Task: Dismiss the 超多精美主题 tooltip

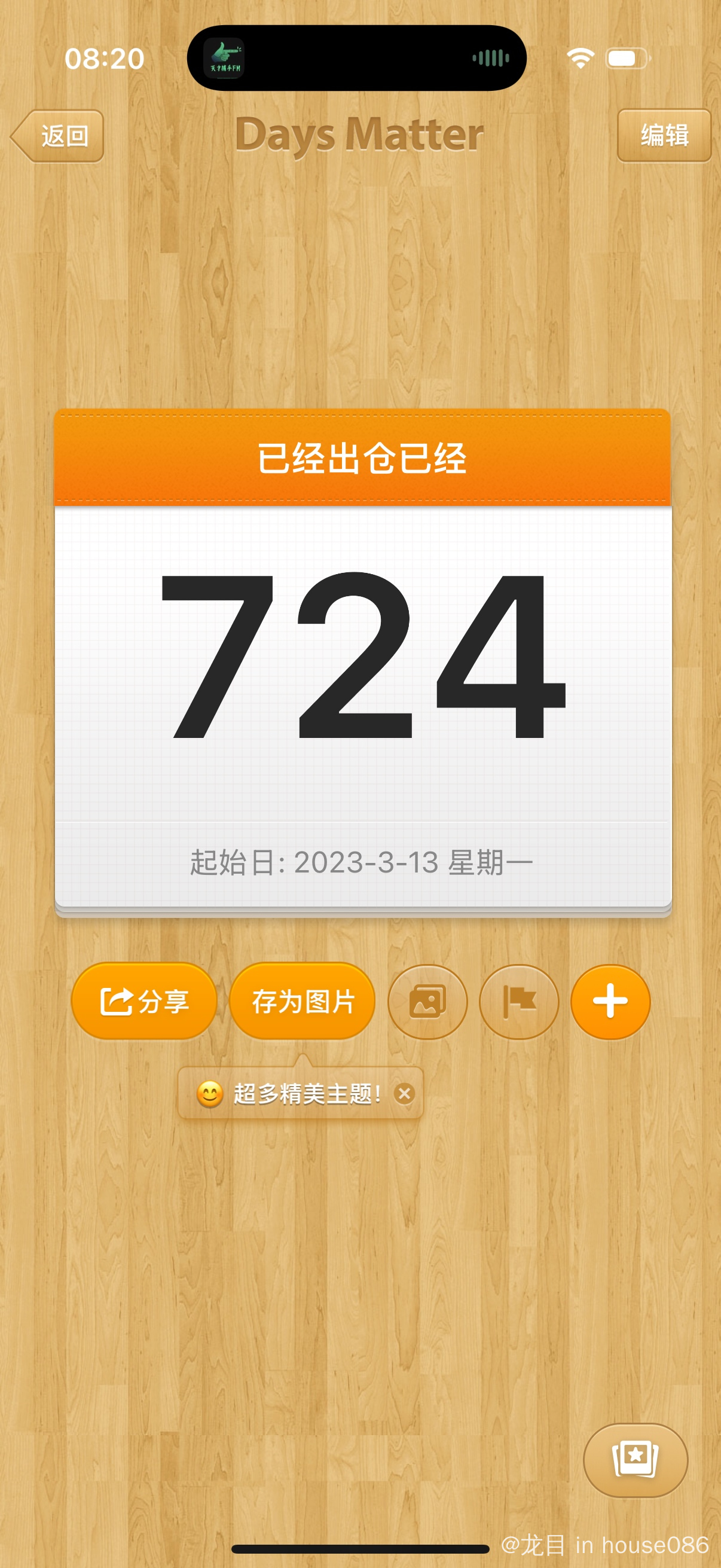Action: (x=404, y=1094)
